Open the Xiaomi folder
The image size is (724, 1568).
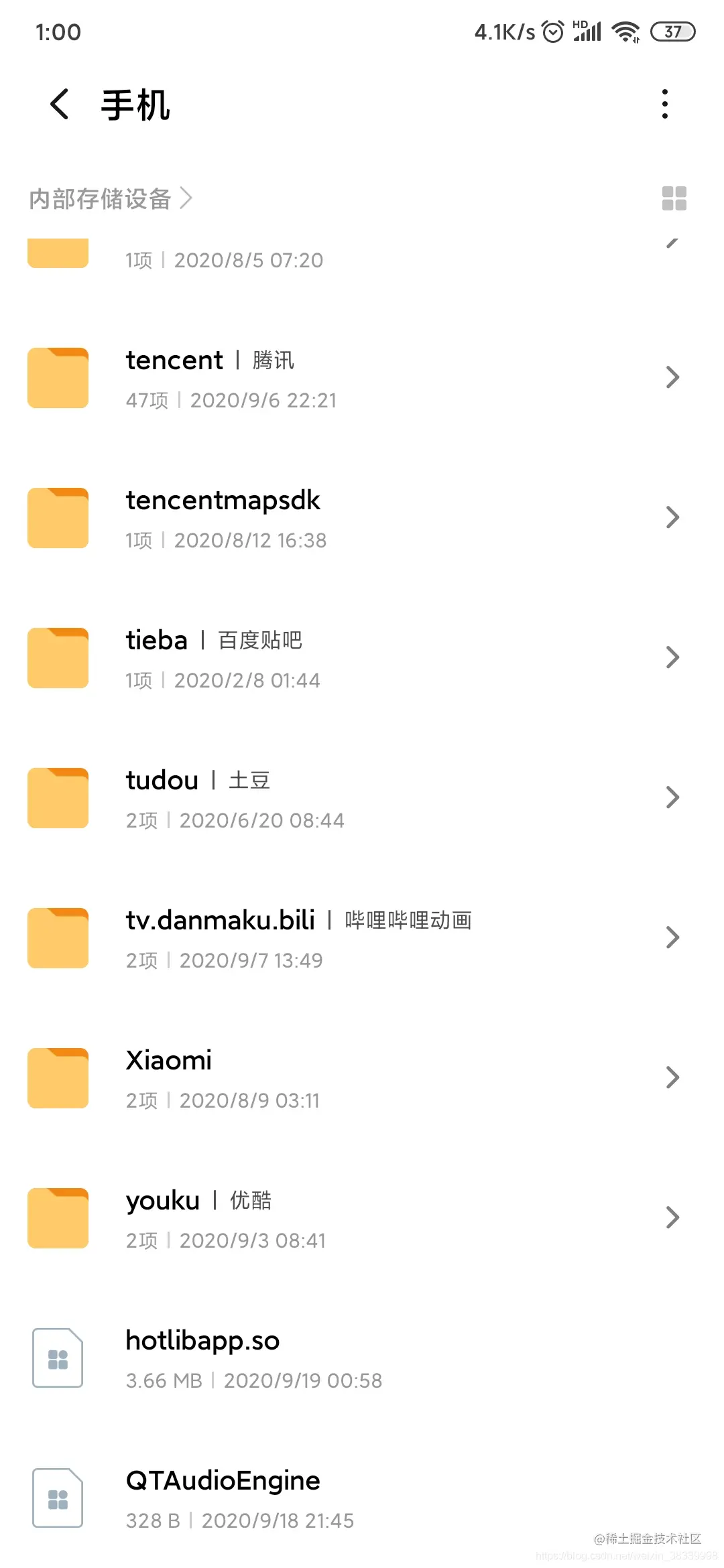[362, 1079]
